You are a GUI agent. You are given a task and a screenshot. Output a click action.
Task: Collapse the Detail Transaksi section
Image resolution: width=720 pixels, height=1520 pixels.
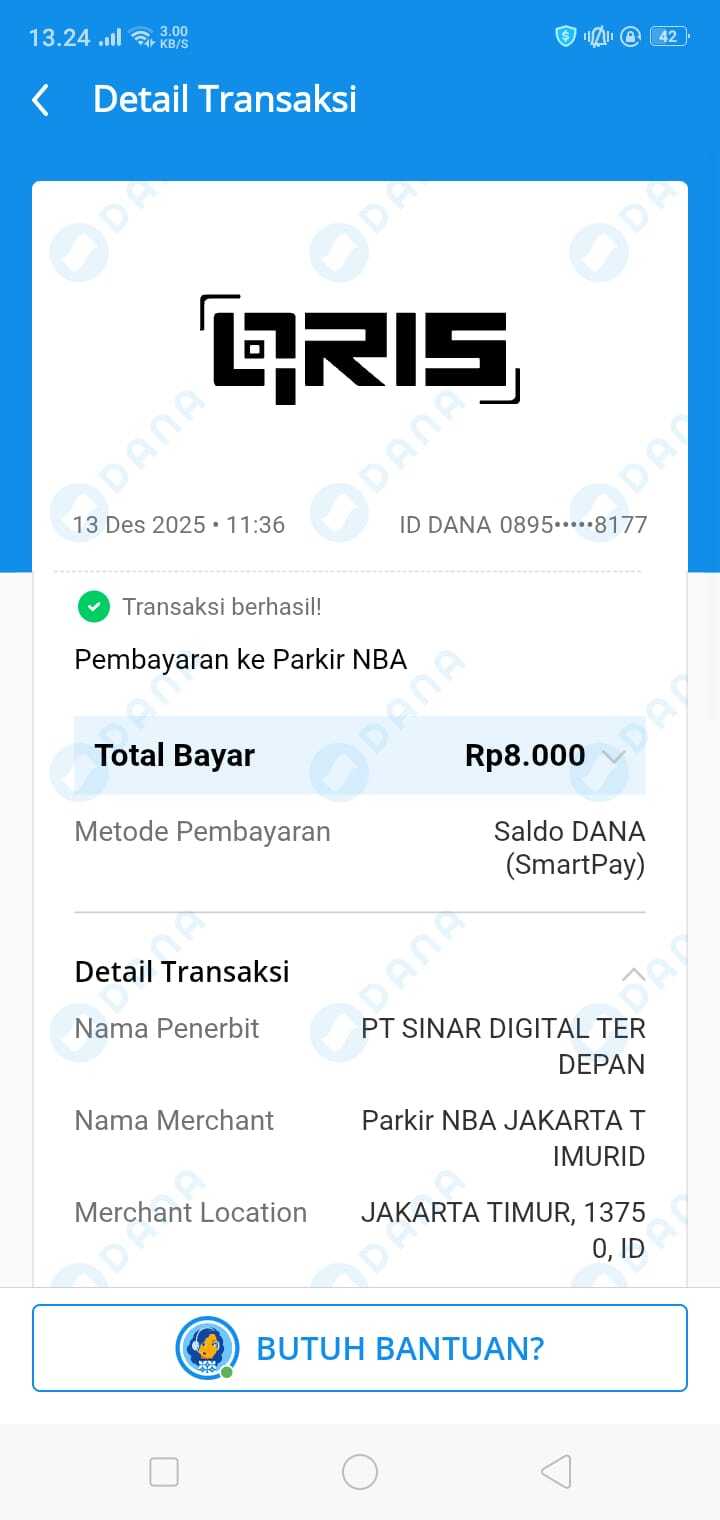[633, 973]
